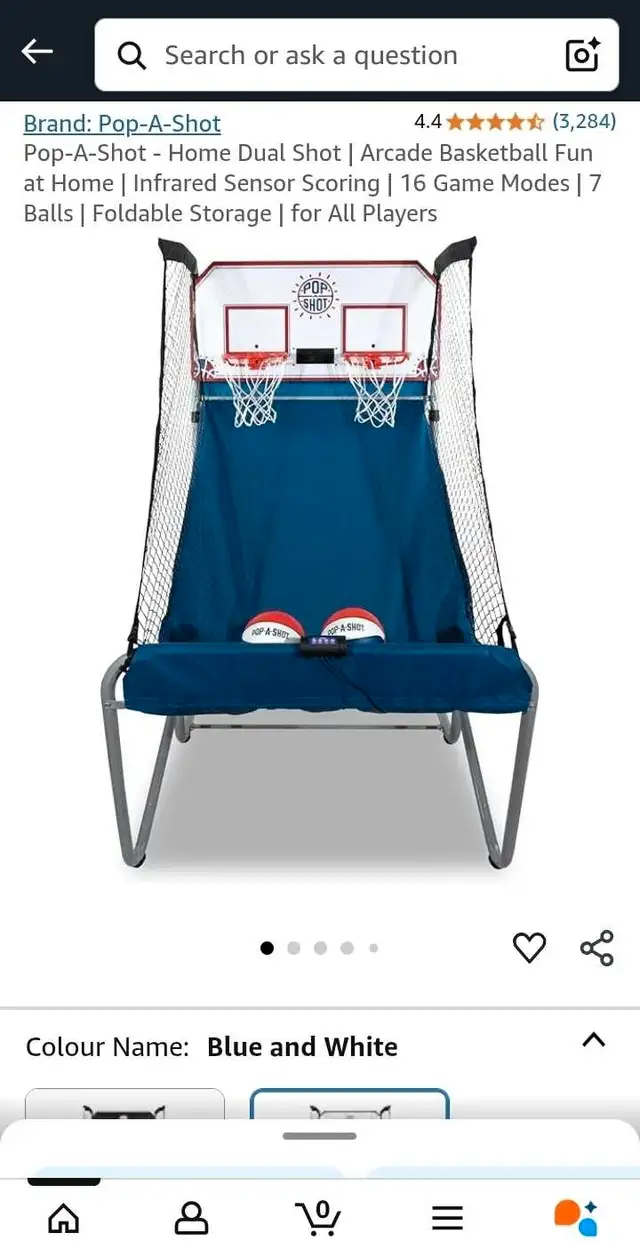Image resolution: width=640 pixels, height=1242 pixels.
Task: Tap the image carousel page dots
Action: coord(320,948)
